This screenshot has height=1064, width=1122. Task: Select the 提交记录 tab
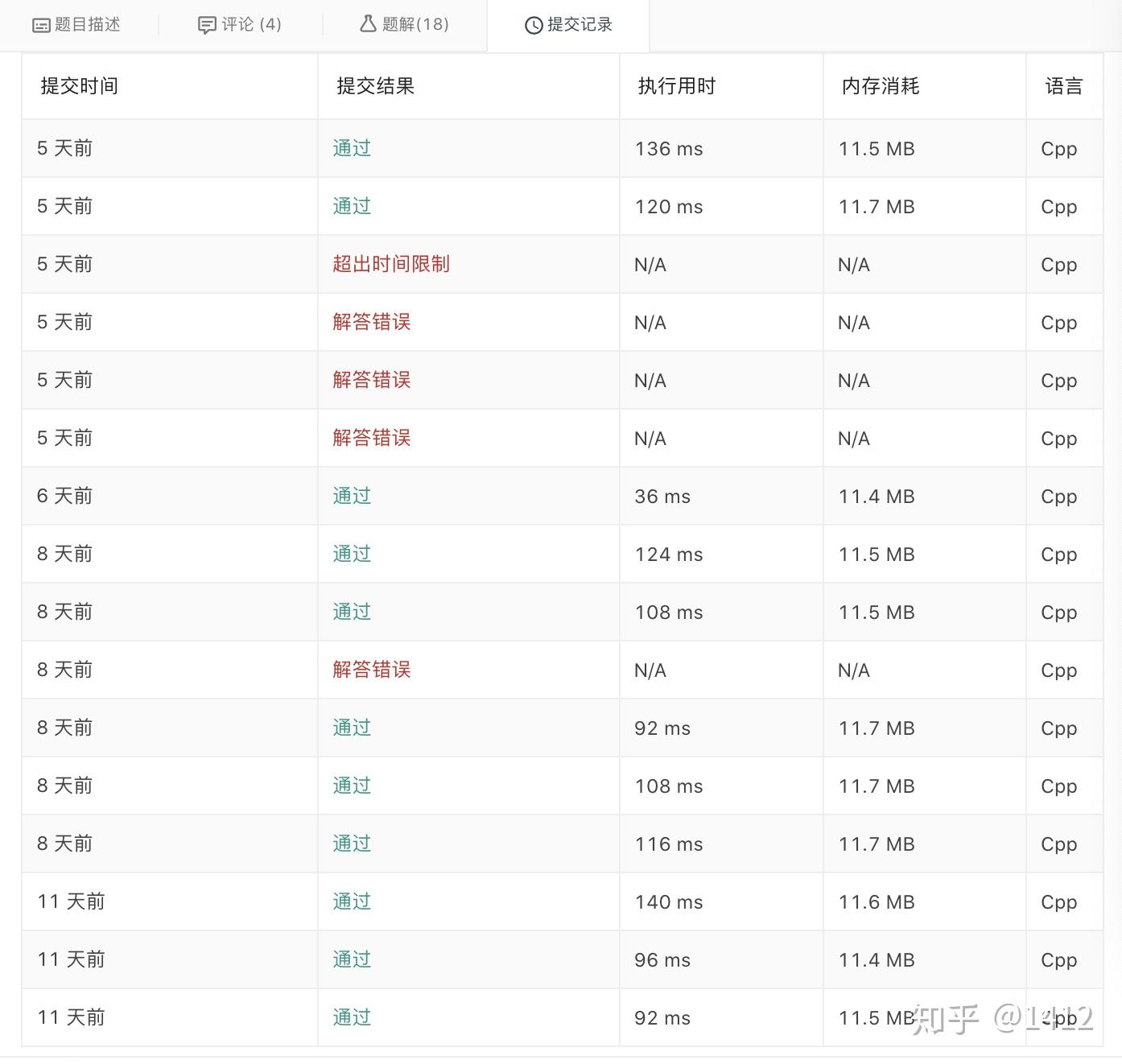[x=568, y=25]
